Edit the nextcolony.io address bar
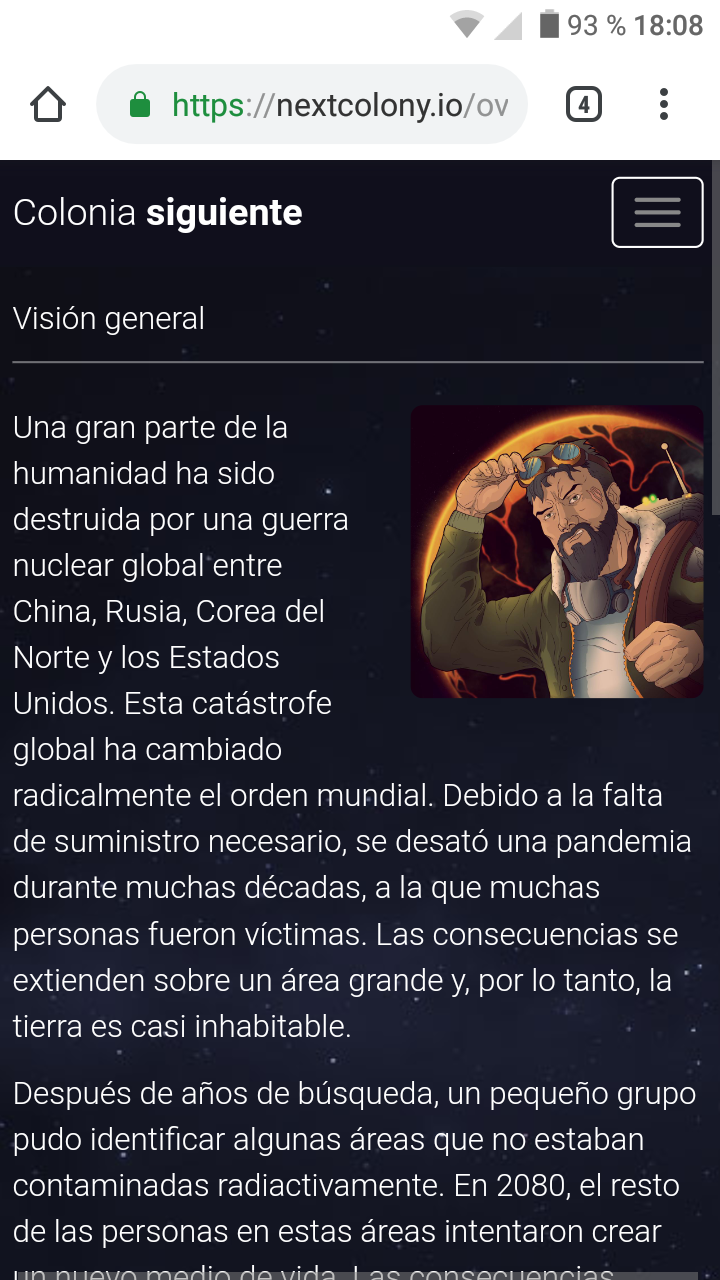Screen dimensions: 720x1280 click(311, 104)
